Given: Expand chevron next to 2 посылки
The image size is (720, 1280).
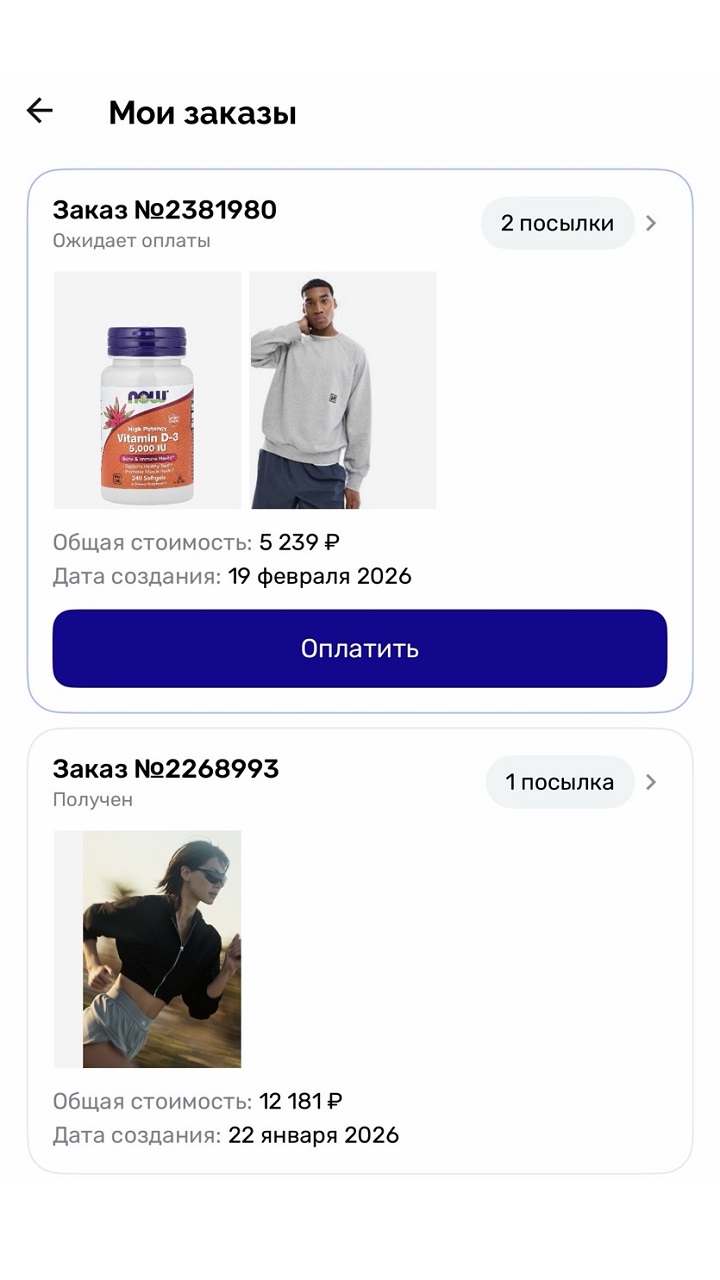Looking at the screenshot, I should point(651,223).
